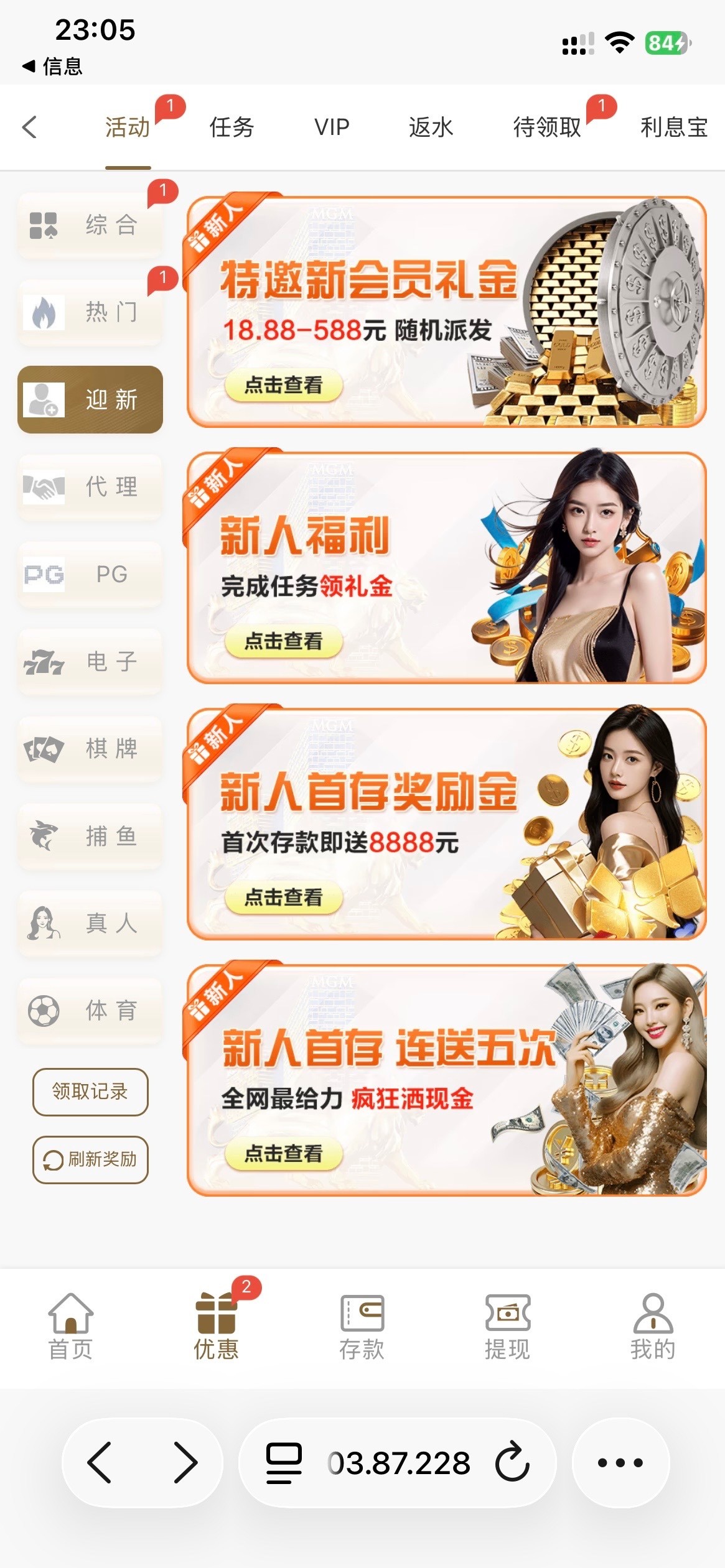Image resolution: width=725 pixels, height=1568 pixels.
Task: Go to 首页 in bottom navigation
Action: click(70, 1327)
